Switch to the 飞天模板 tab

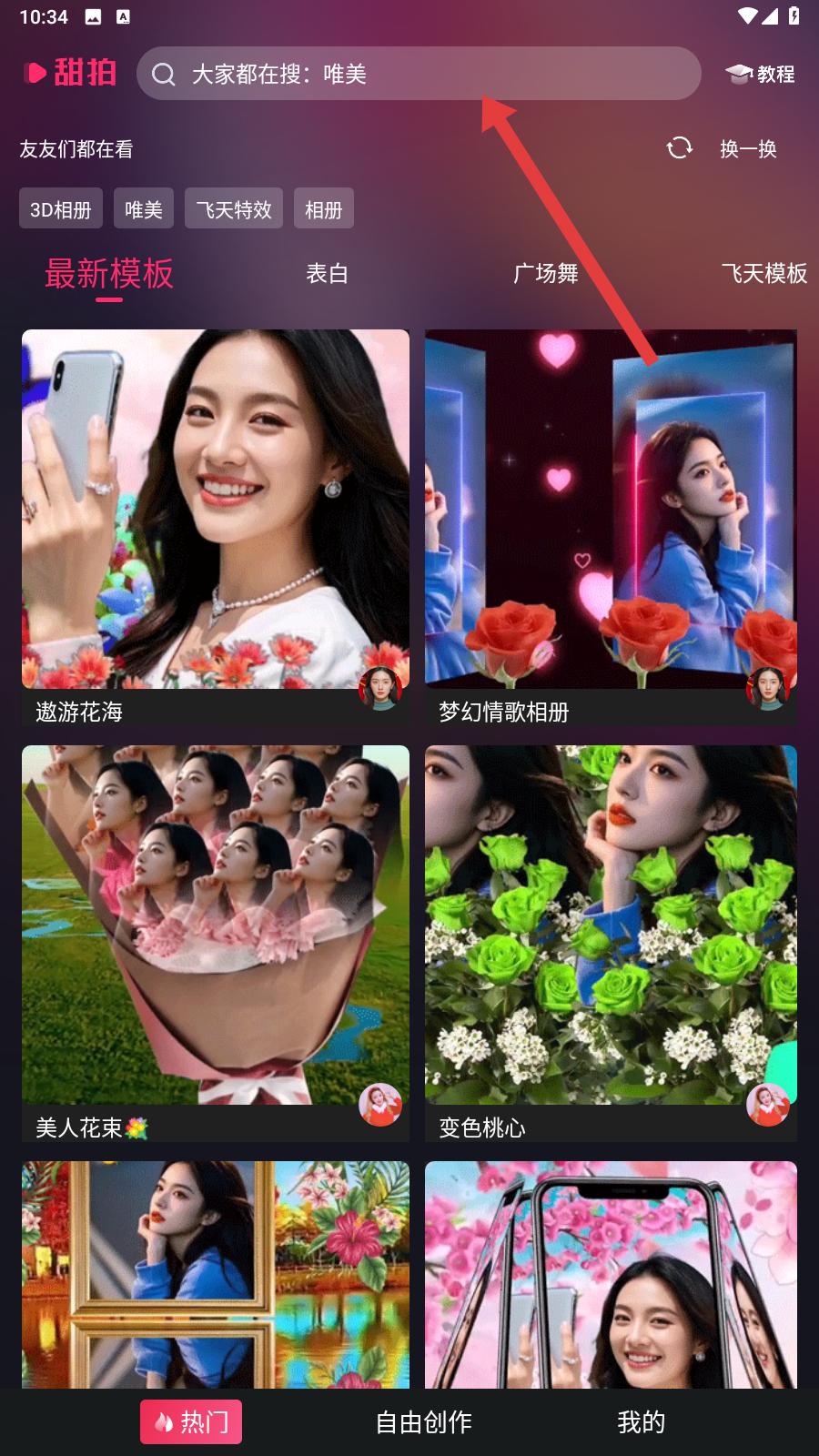(x=763, y=273)
